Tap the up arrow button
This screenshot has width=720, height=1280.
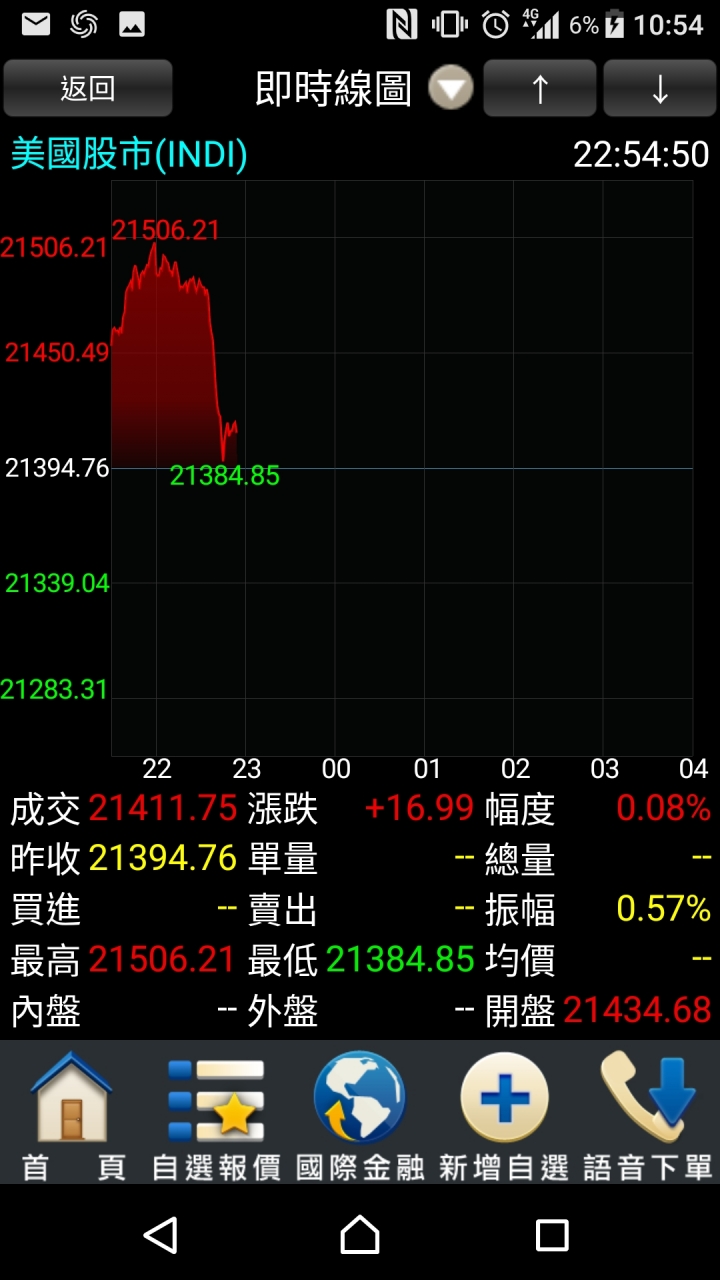click(540, 88)
